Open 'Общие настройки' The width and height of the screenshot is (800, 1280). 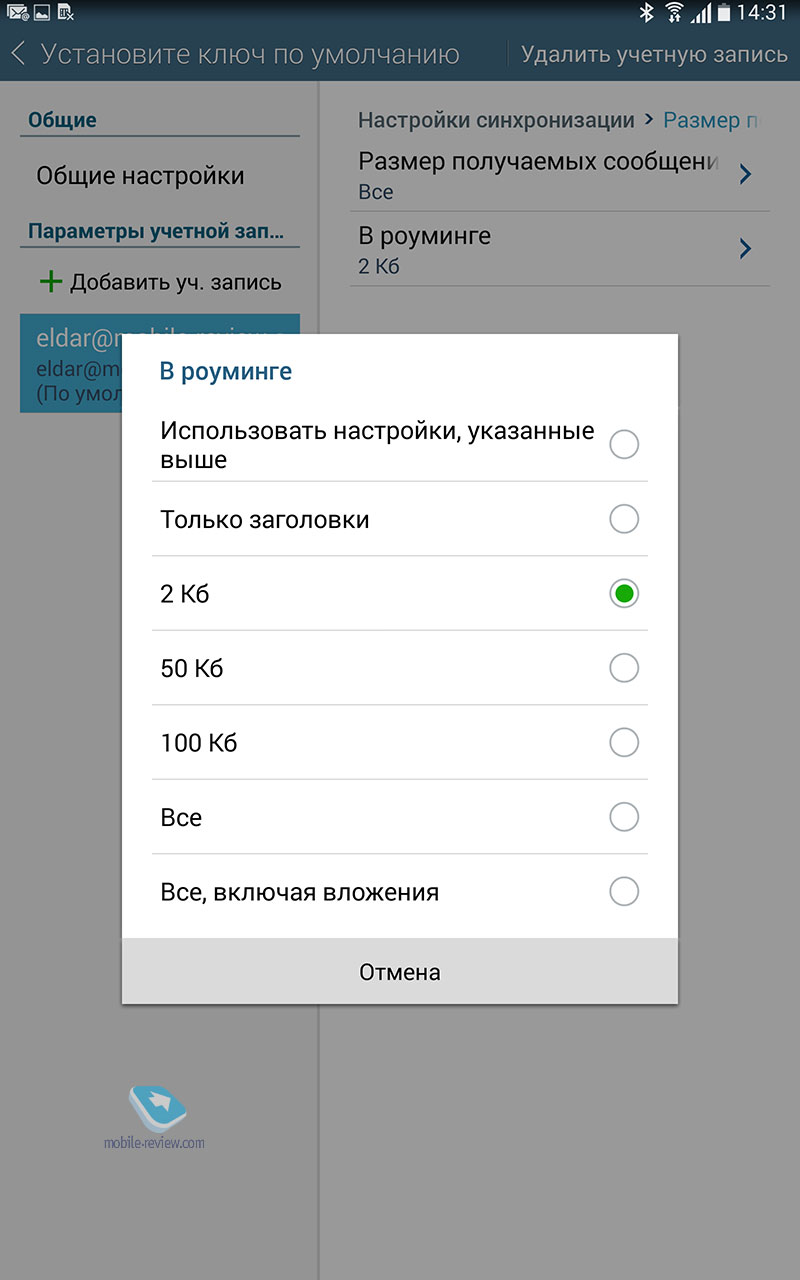click(x=141, y=176)
